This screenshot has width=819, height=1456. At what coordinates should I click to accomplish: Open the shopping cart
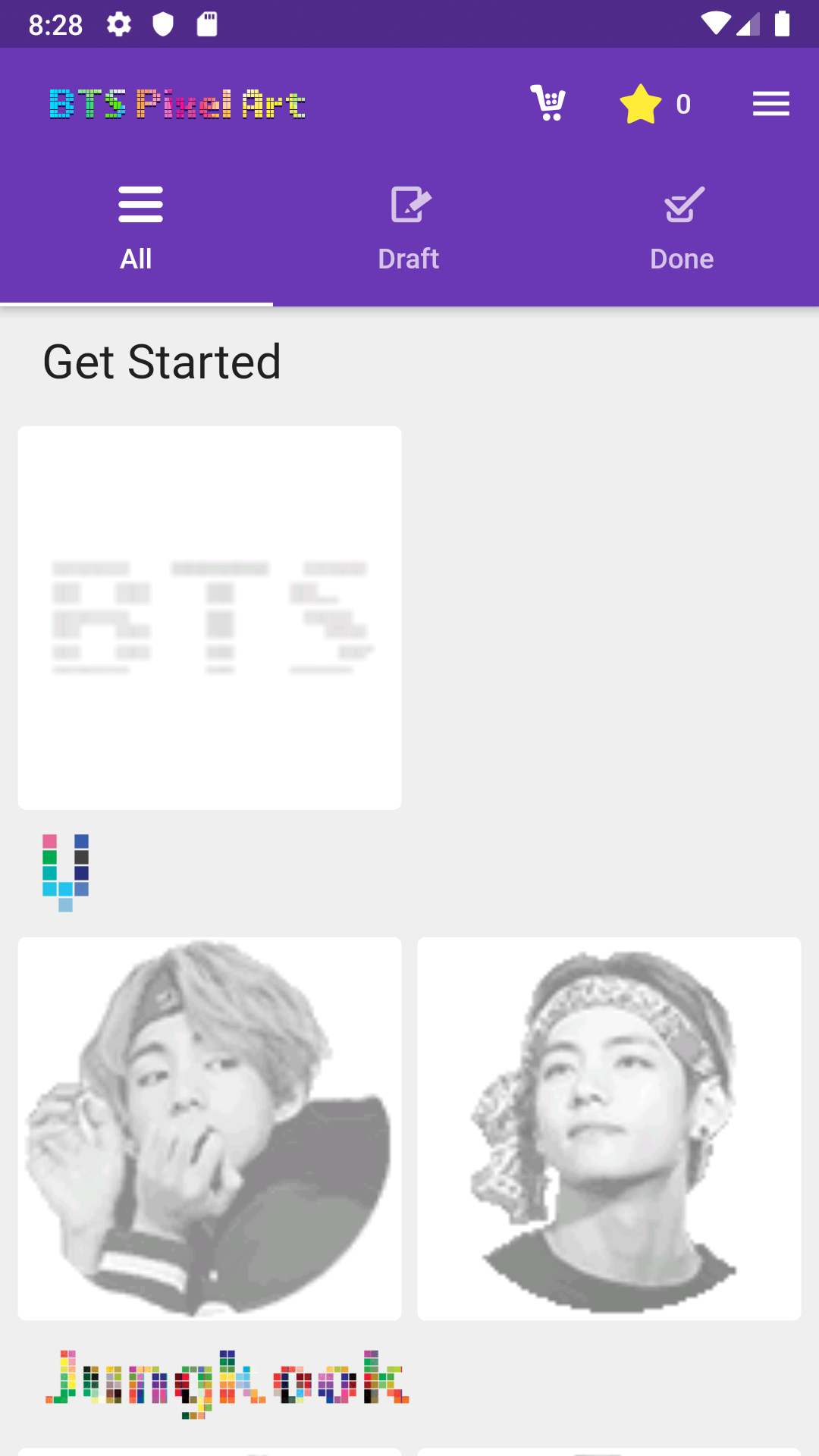(548, 104)
